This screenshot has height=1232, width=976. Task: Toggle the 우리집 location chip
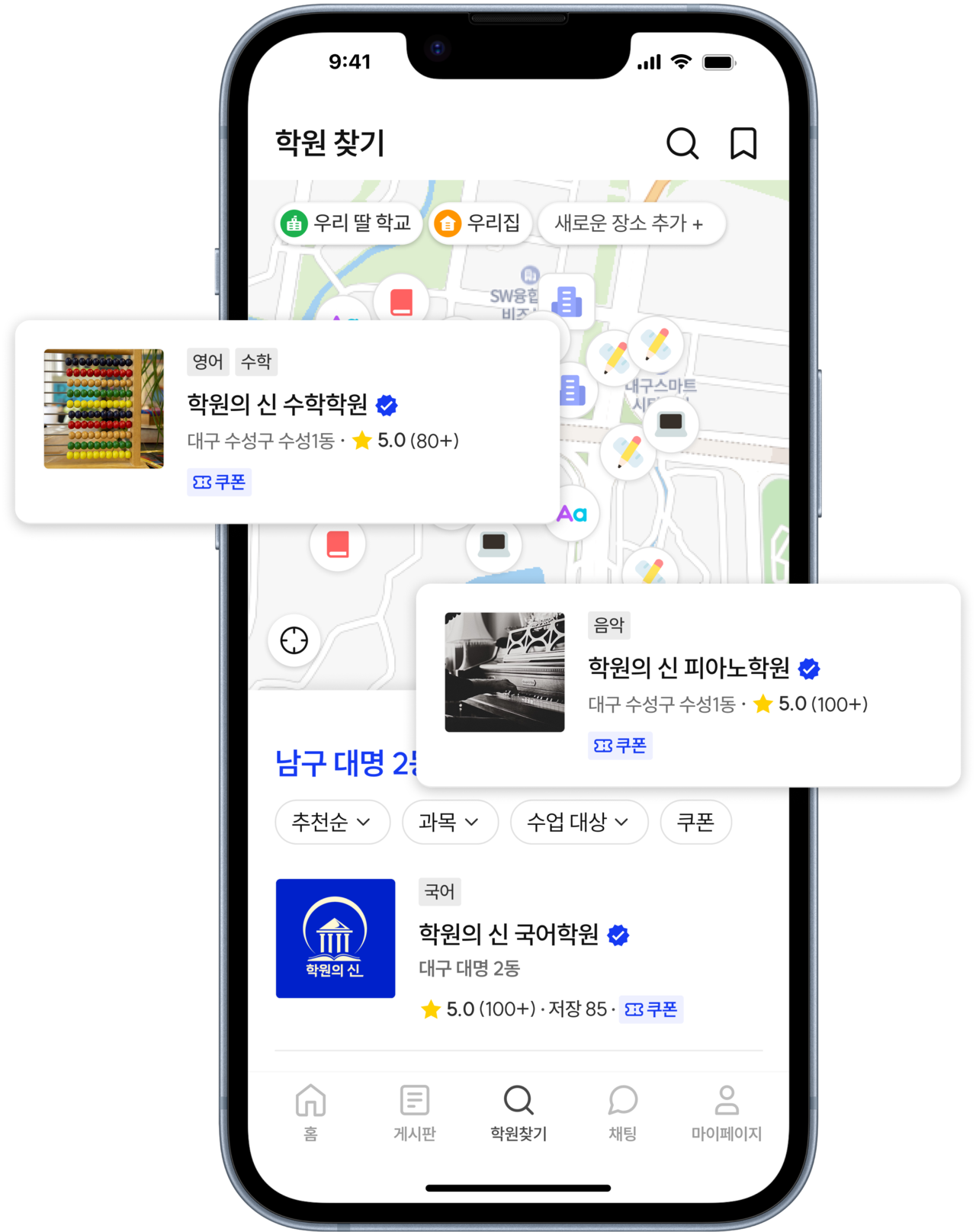480,223
